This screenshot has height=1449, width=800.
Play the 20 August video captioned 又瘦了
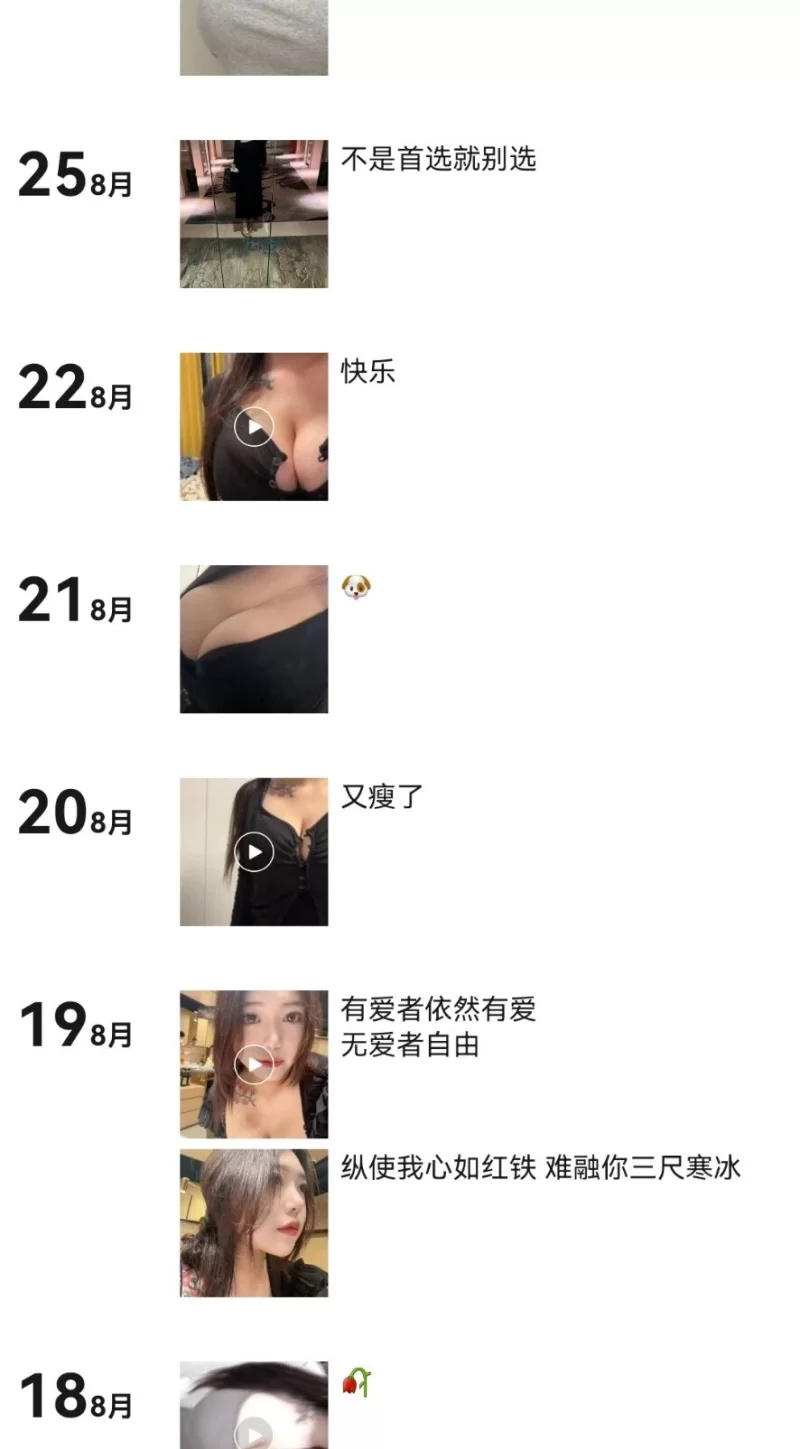tap(253, 852)
